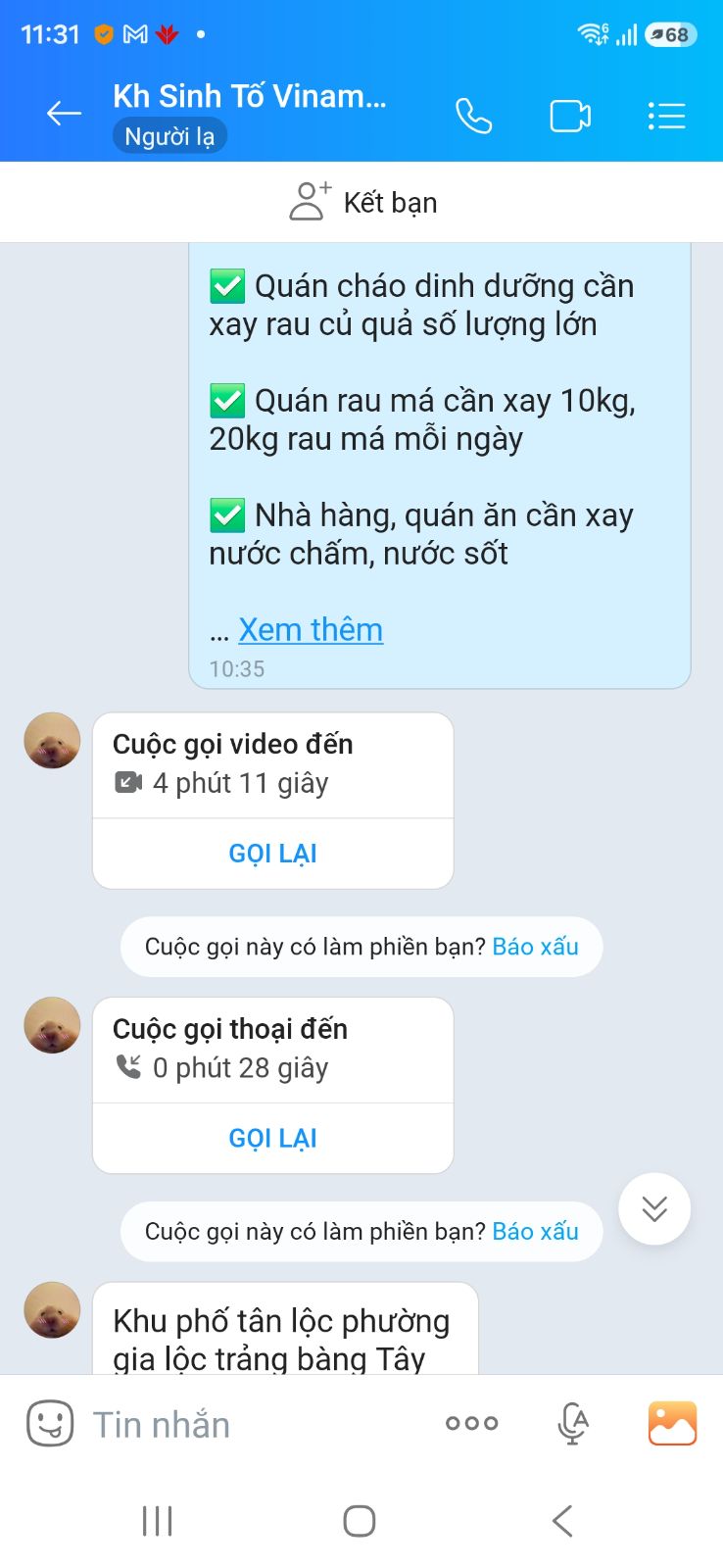This screenshot has width=723, height=1568.
Task: Start a voice call with this contact
Action: pyautogui.click(x=473, y=116)
